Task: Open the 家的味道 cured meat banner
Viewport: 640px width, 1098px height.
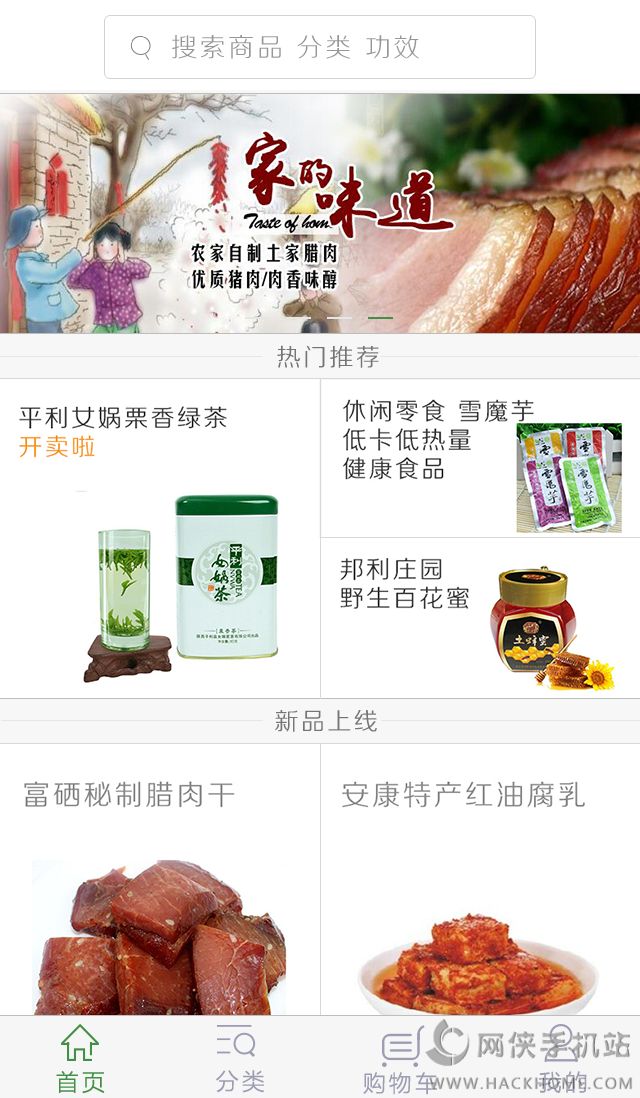Action: [320, 214]
